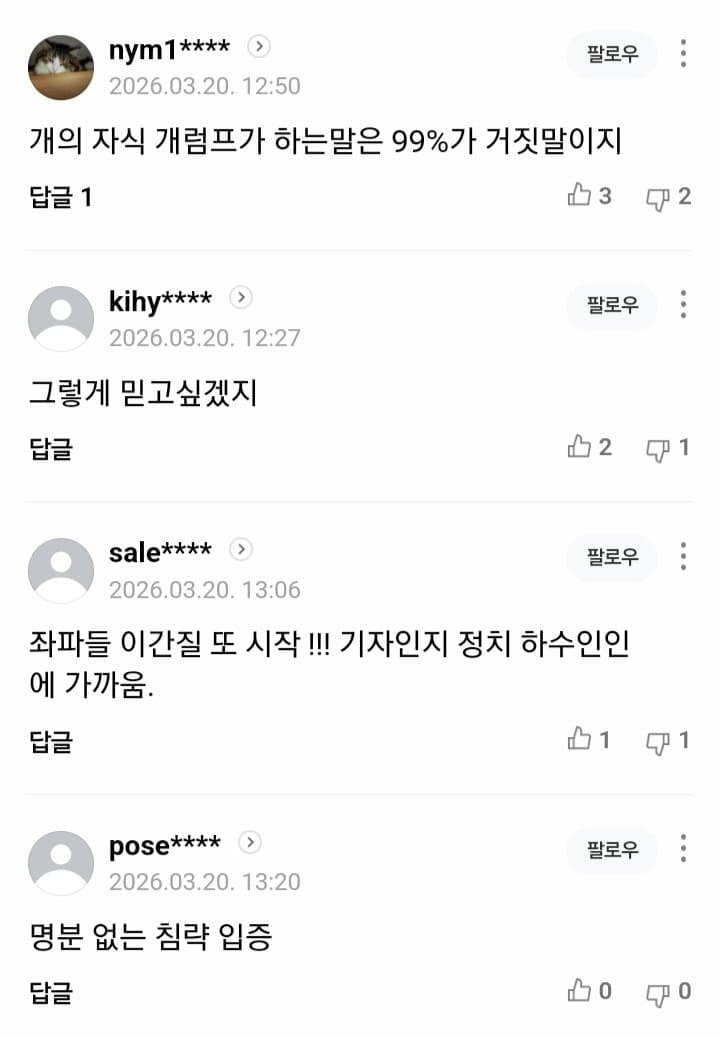This screenshot has width=720, height=1038.
Task: Follow user sale****
Action: coord(612,558)
